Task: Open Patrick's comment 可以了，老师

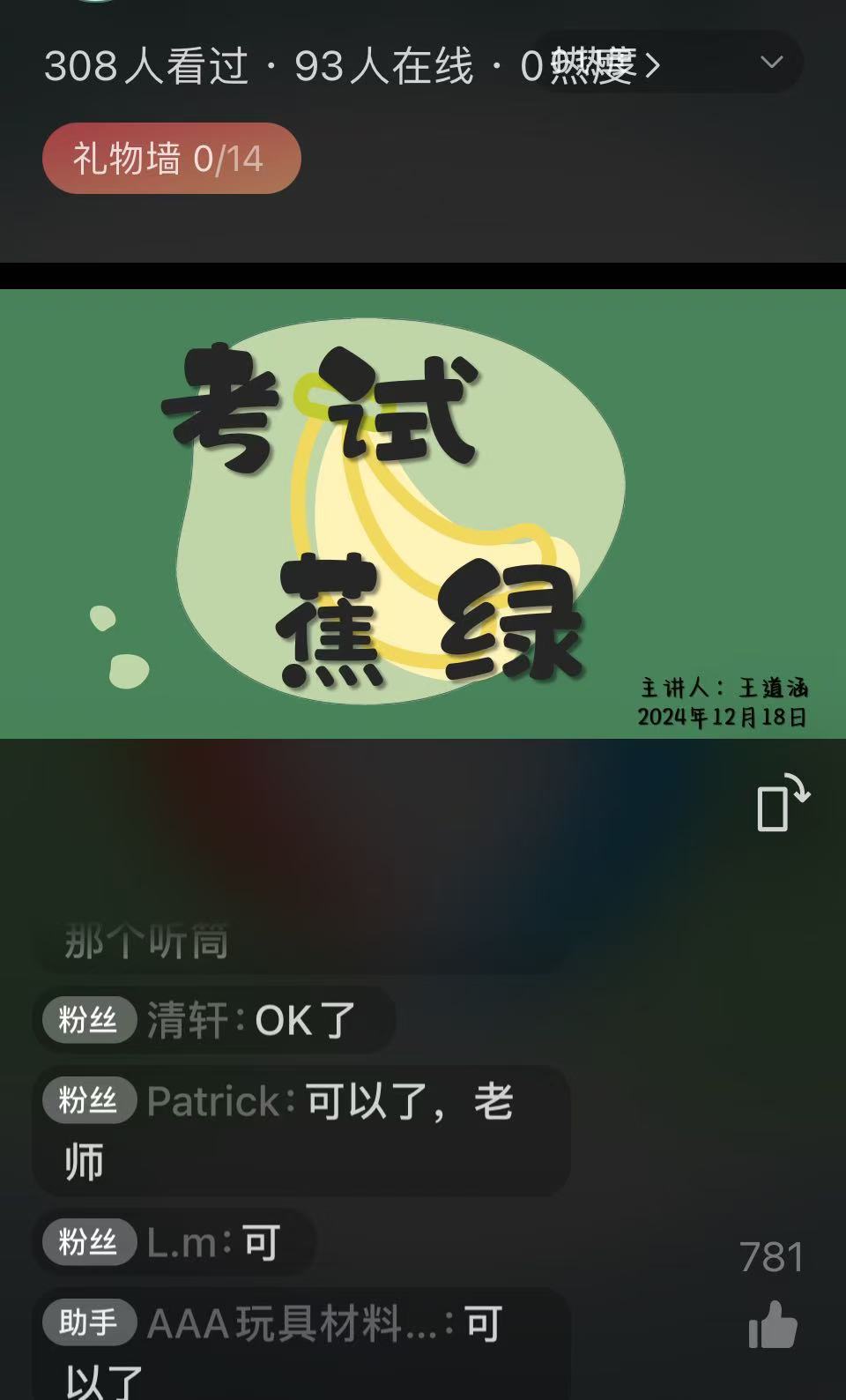Action: tap(301, 1130)
